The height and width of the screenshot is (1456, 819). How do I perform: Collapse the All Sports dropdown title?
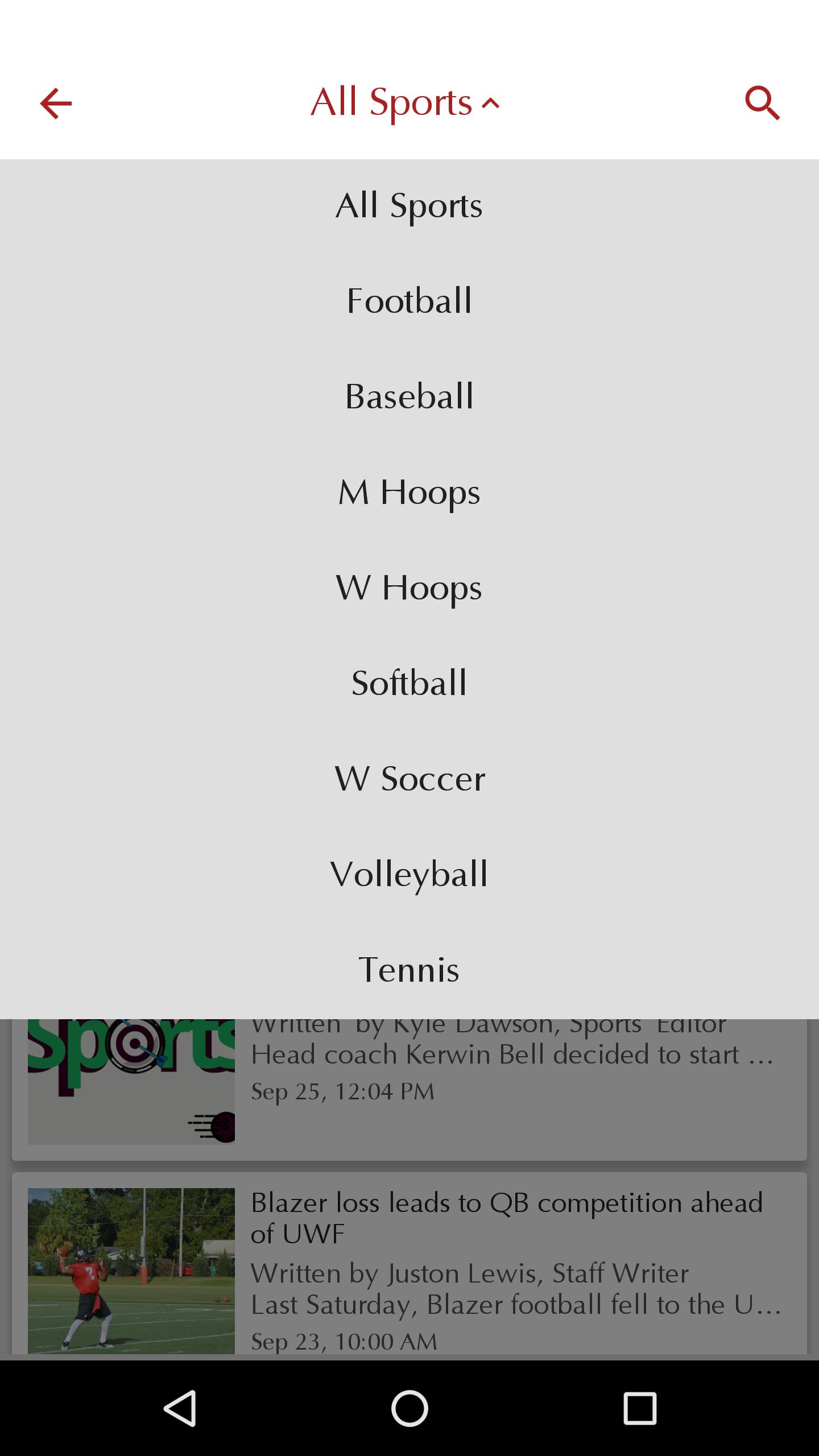(x=405, y=104)
